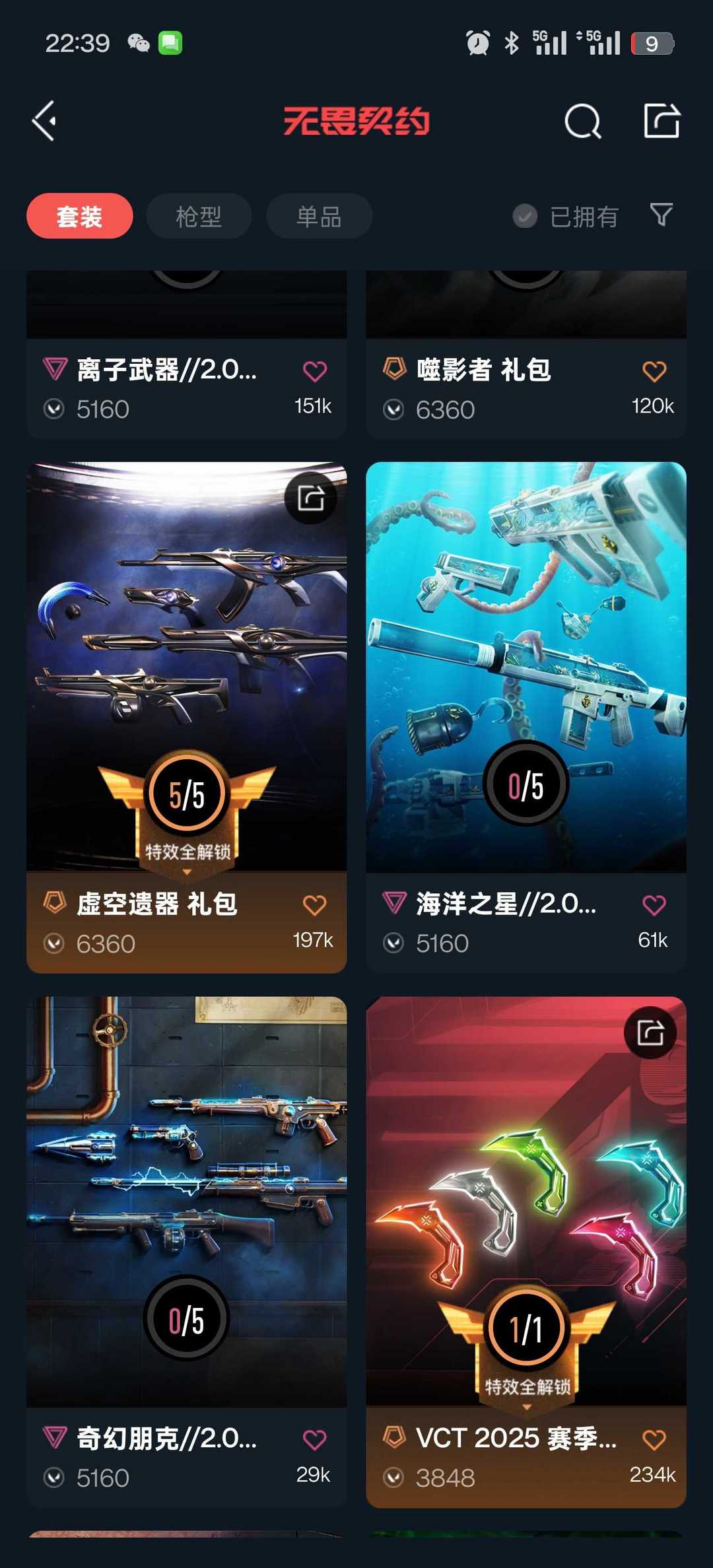This screenshot has height=1568, width=713.
Task: Share this page from the top bar
Action: click(x=662, y=121)
